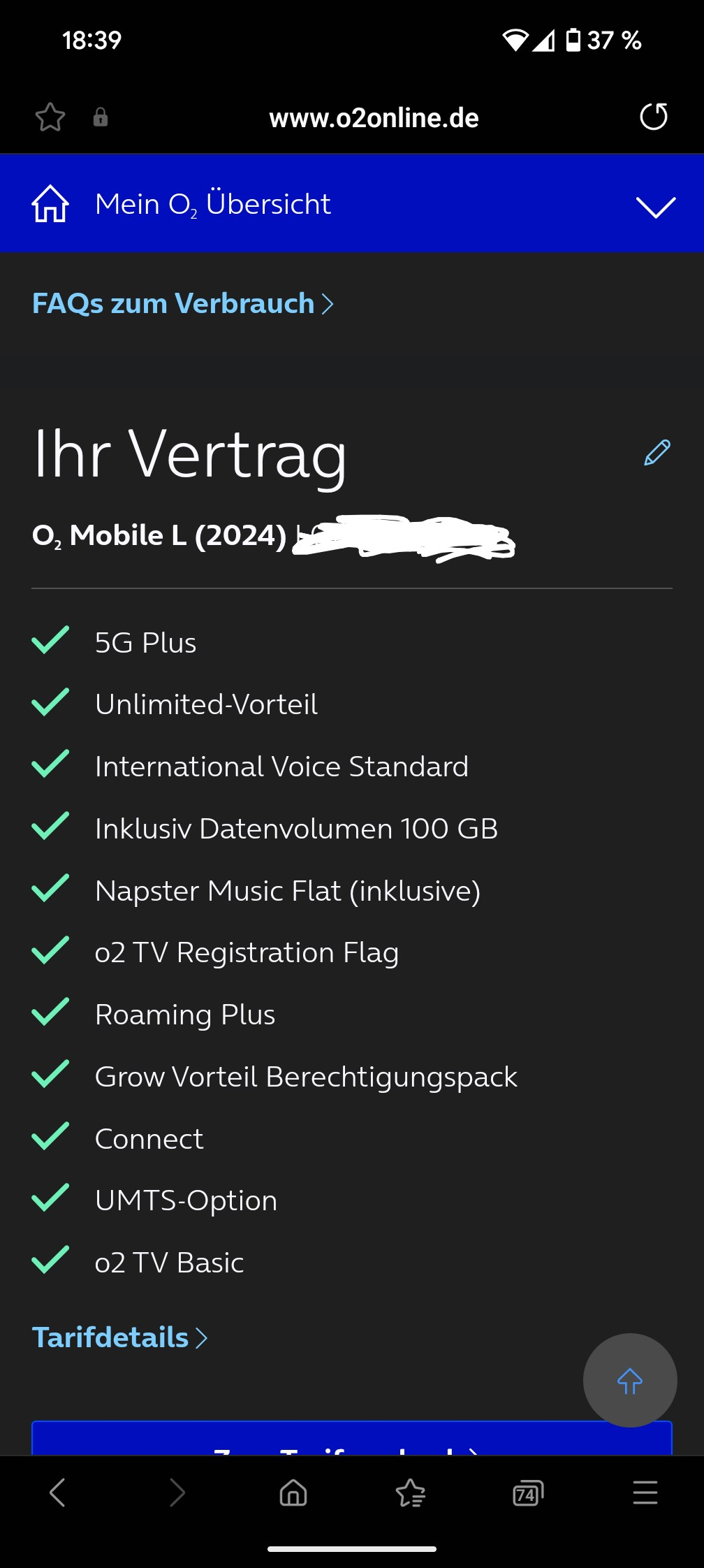View the 74 open tabs

pos(527,1493)
